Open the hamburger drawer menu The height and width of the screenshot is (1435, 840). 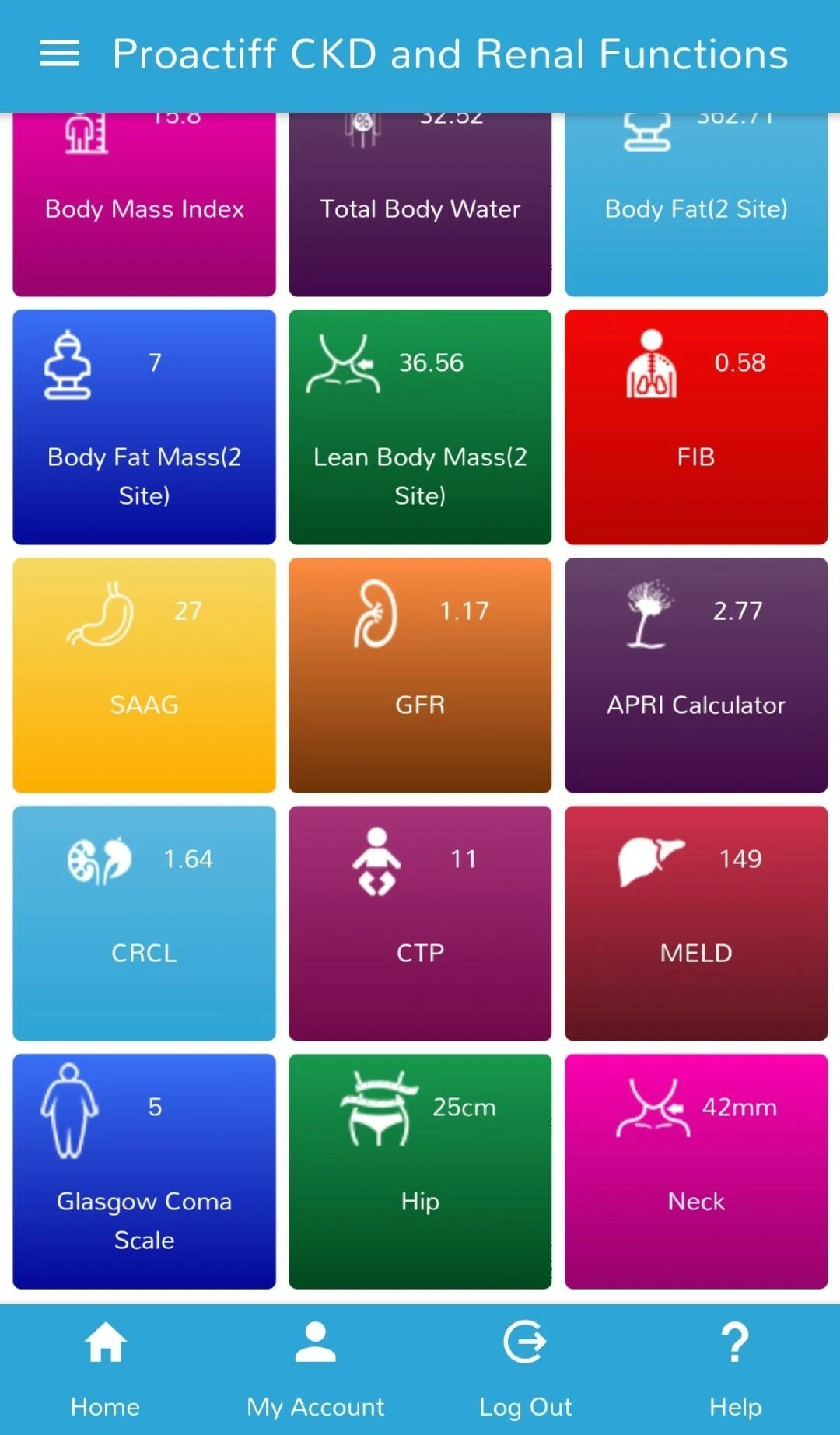tap(60, 54)
